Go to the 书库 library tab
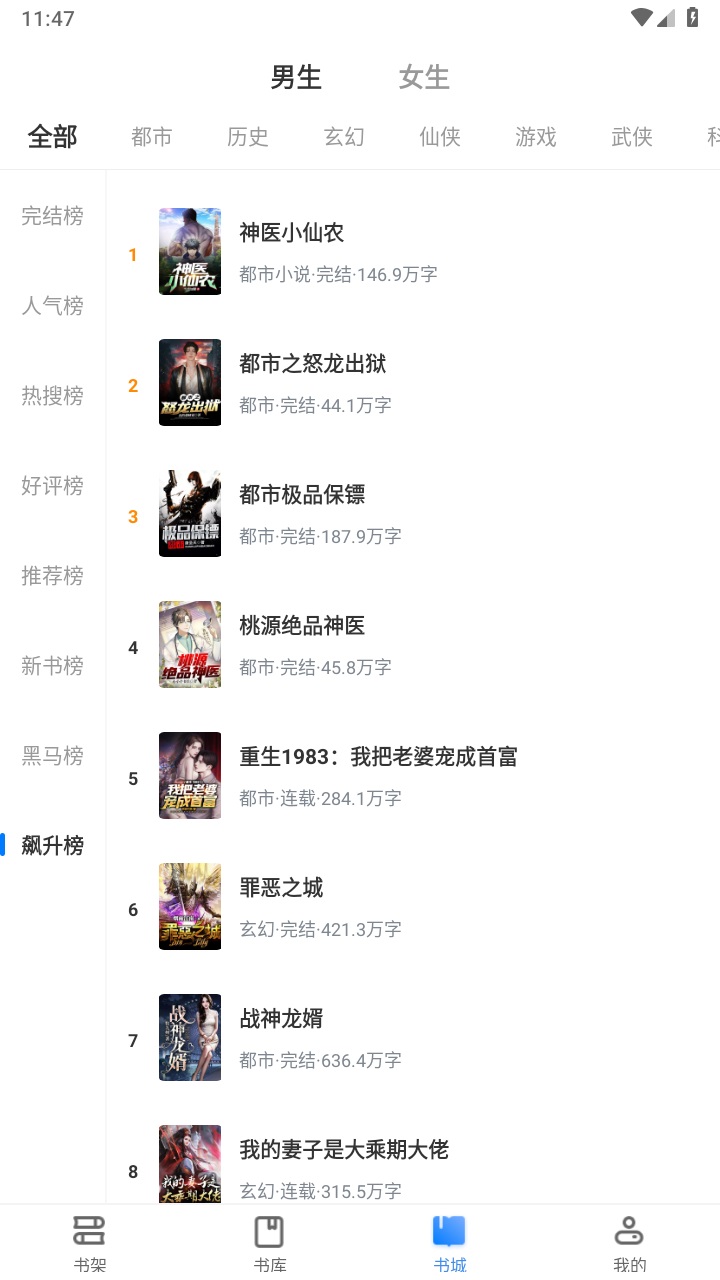 click(x=270, y=1242)
